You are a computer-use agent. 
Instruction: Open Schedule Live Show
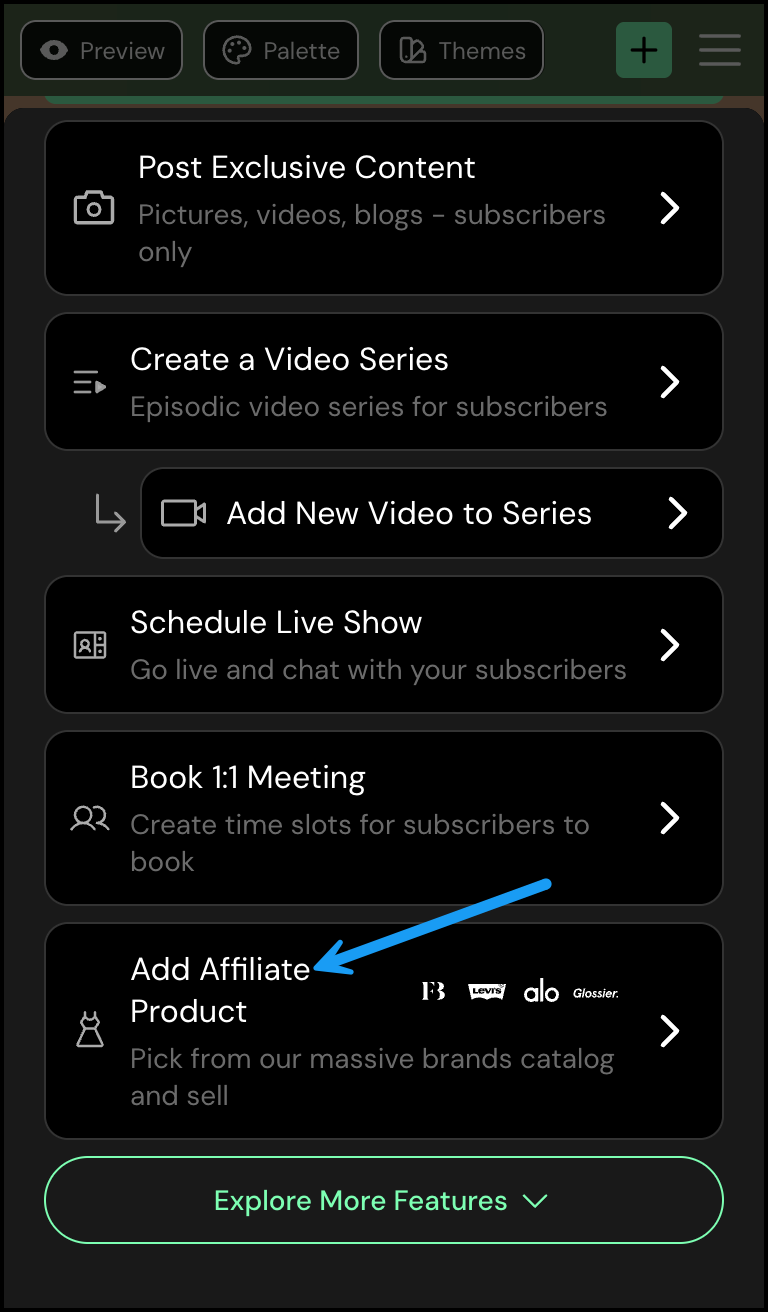tap(384, 644)
